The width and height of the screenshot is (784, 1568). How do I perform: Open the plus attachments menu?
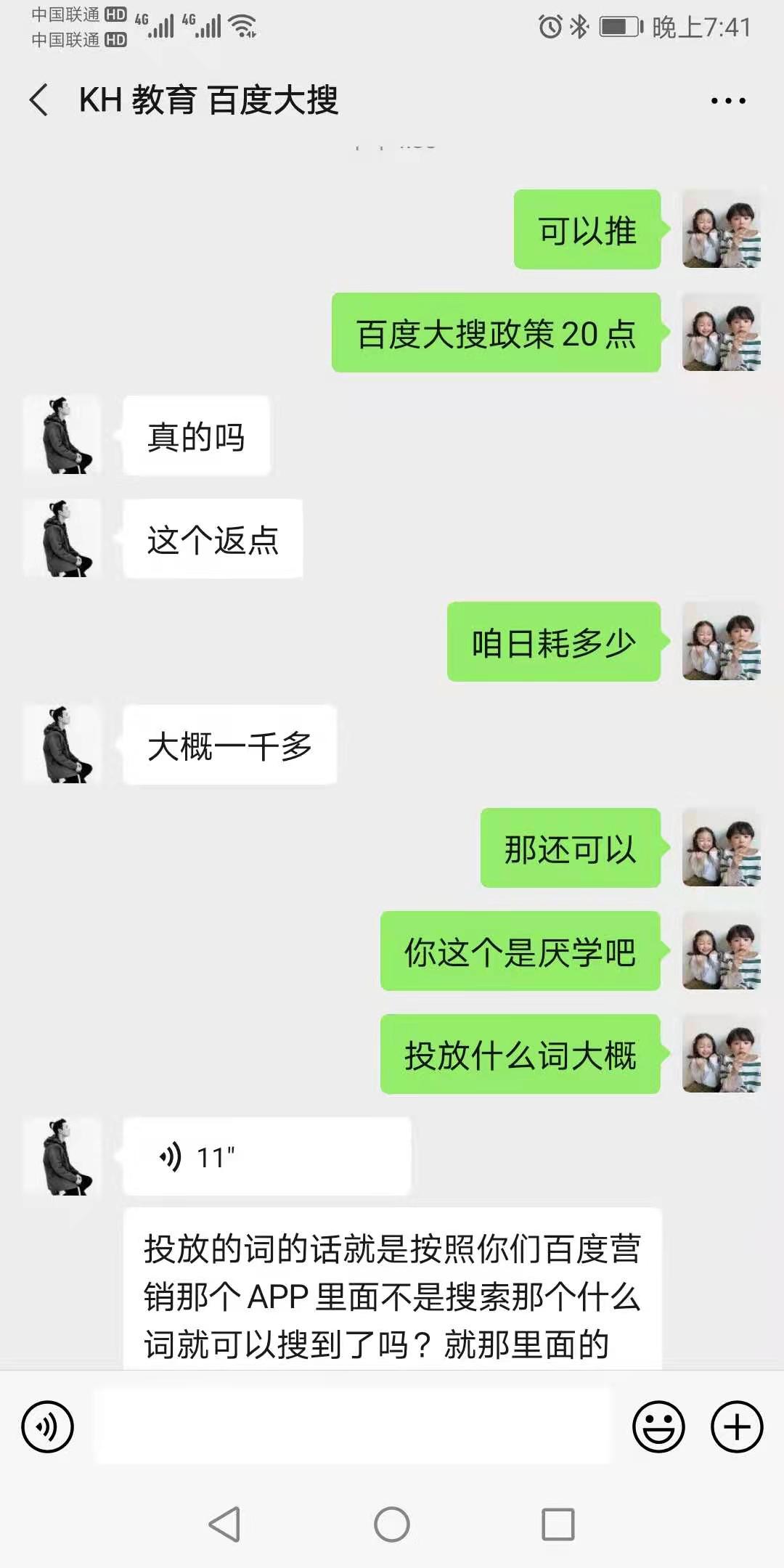[736, 1426]
